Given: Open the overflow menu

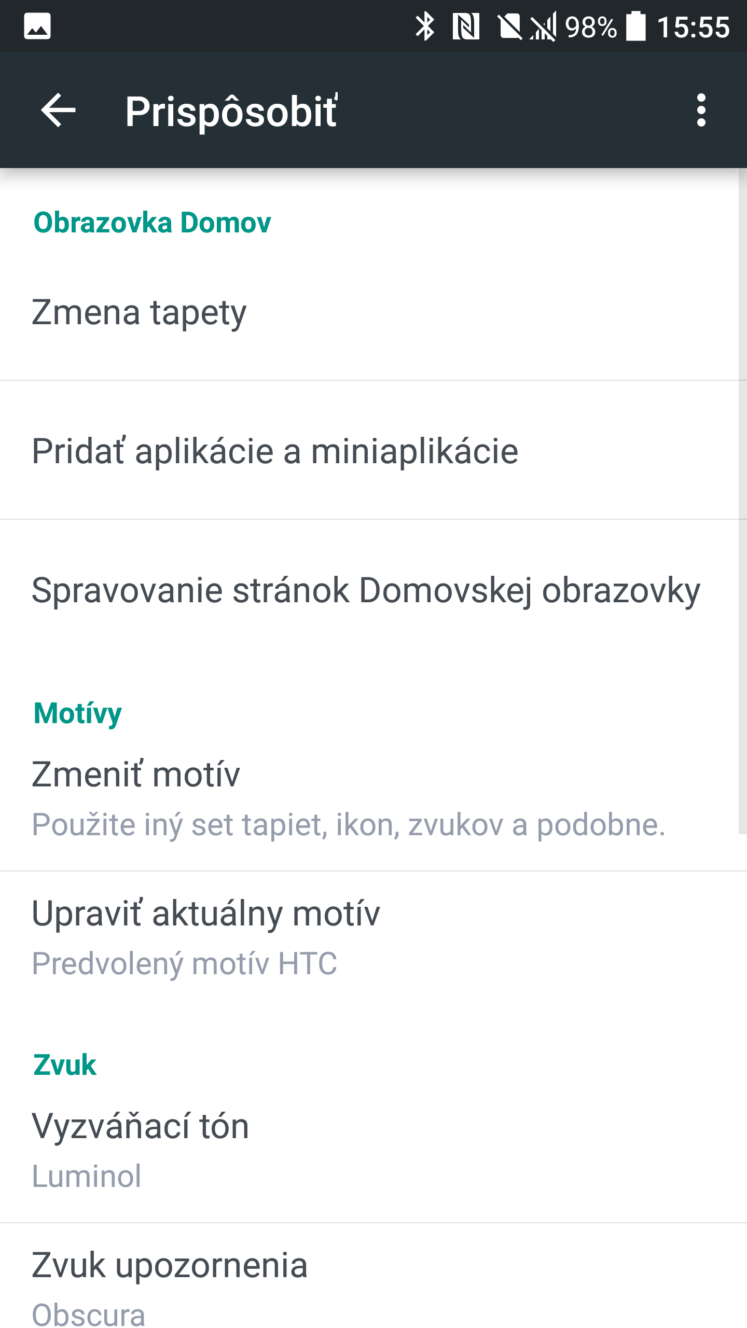Looking at the screenshot, I should pos(701,110).
